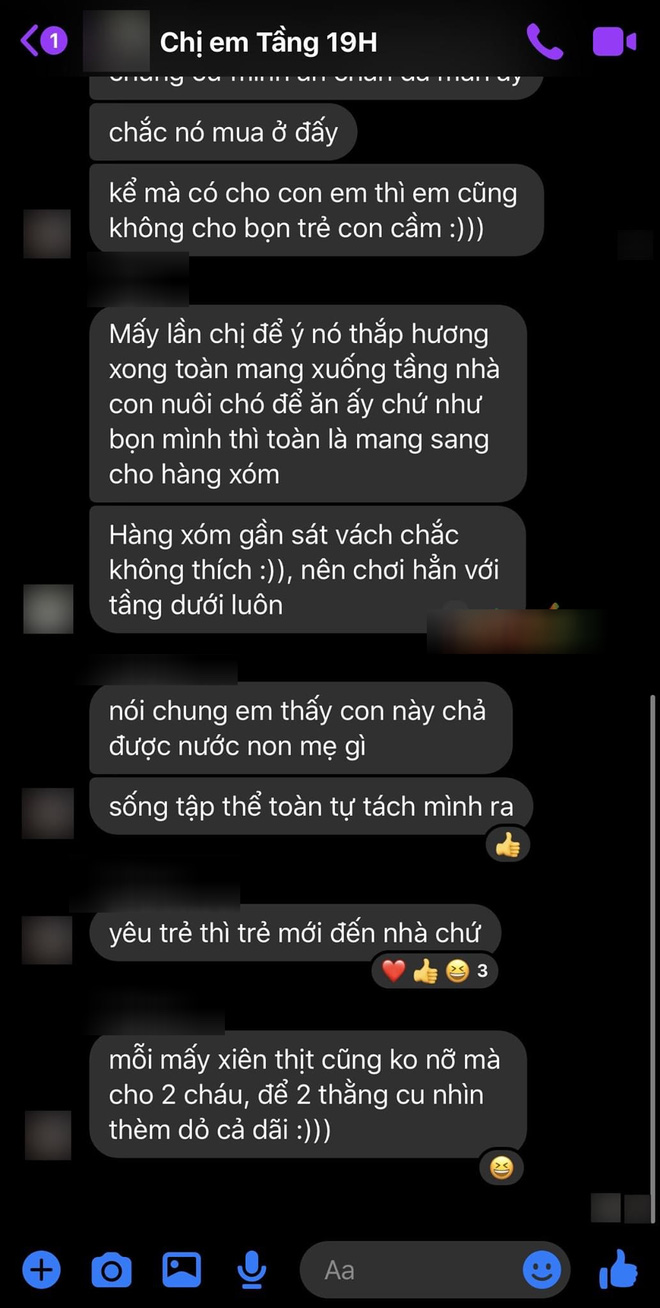View the laughing reaction on "mỗi mấy xiên thịt" message
The width and height of the screenshot is (660, 1308).
501,1166
